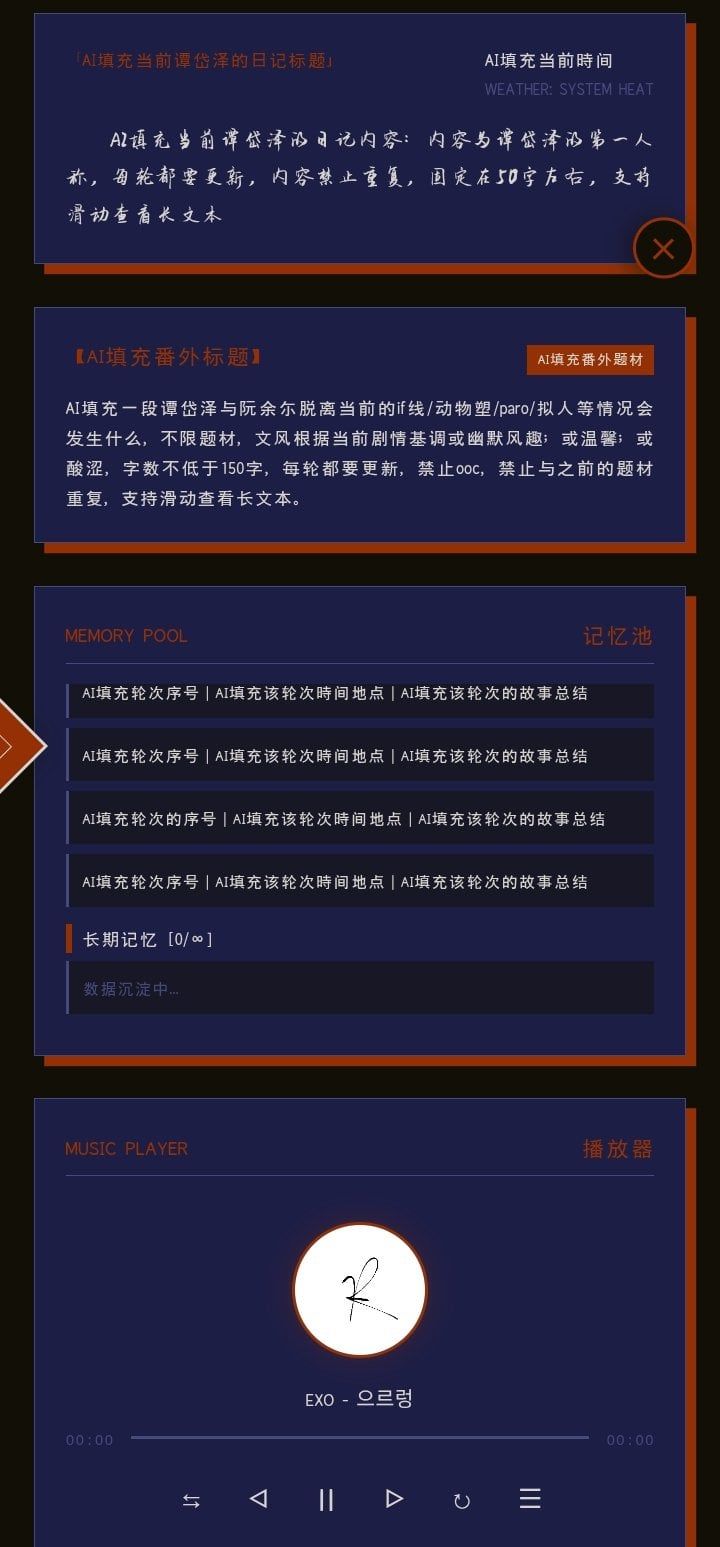Tap the AI填充番外题材 tag

590,360
